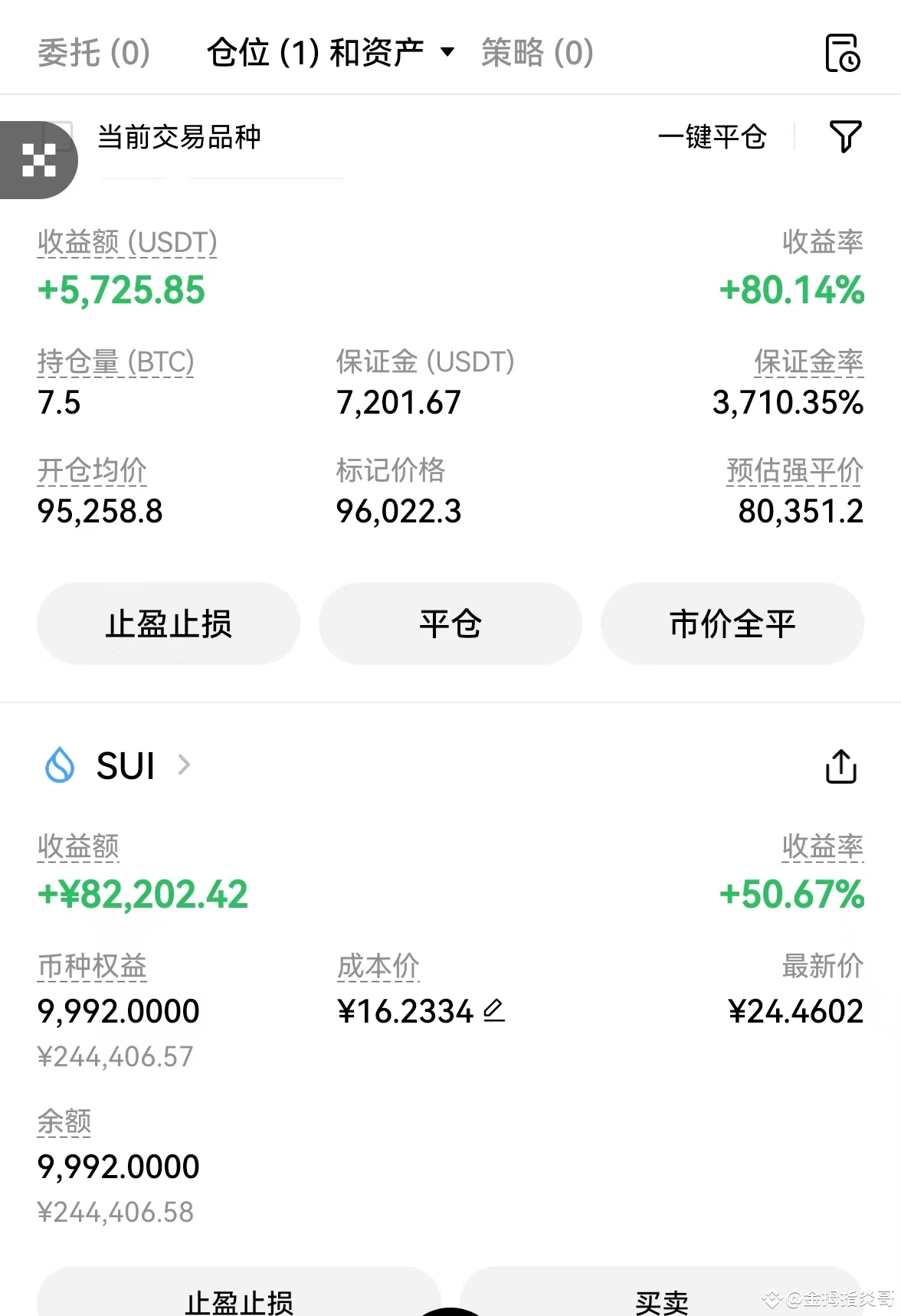This screenshot has width=901, height=1316.
Task: Set 止盈止损 for the BTC position
Action: [169, 624]
